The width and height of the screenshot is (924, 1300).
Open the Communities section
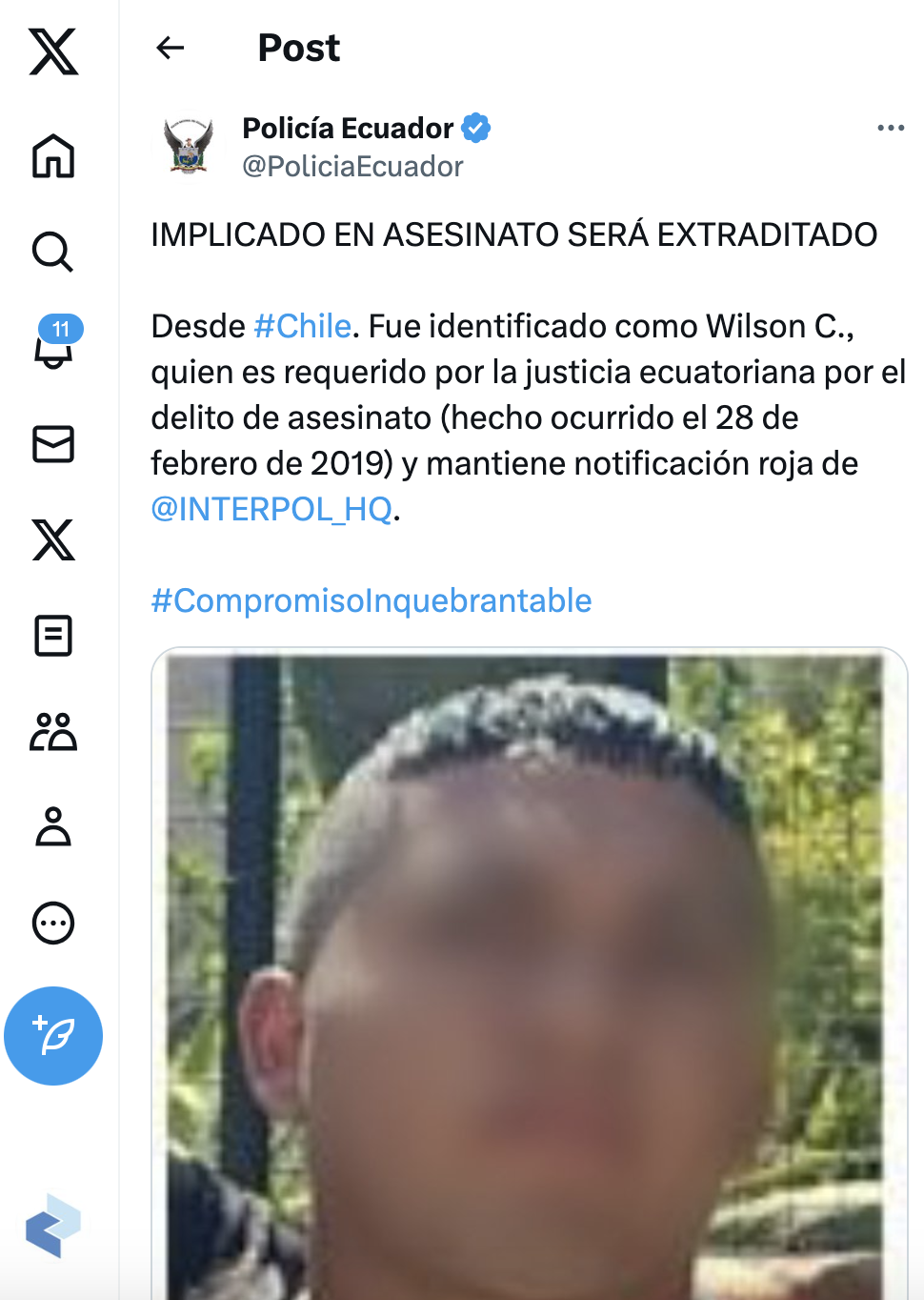tap(53, 732)
